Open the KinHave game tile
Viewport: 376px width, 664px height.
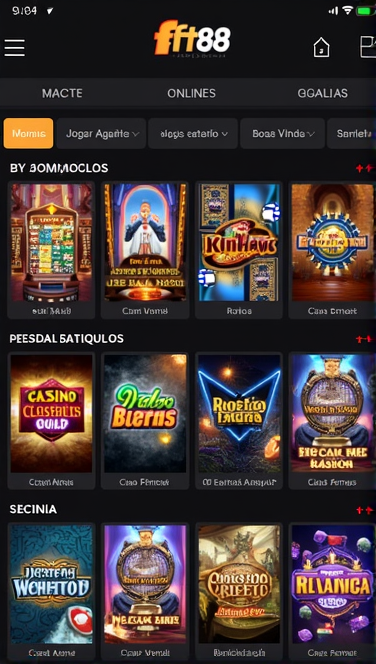tap(239, 250)
